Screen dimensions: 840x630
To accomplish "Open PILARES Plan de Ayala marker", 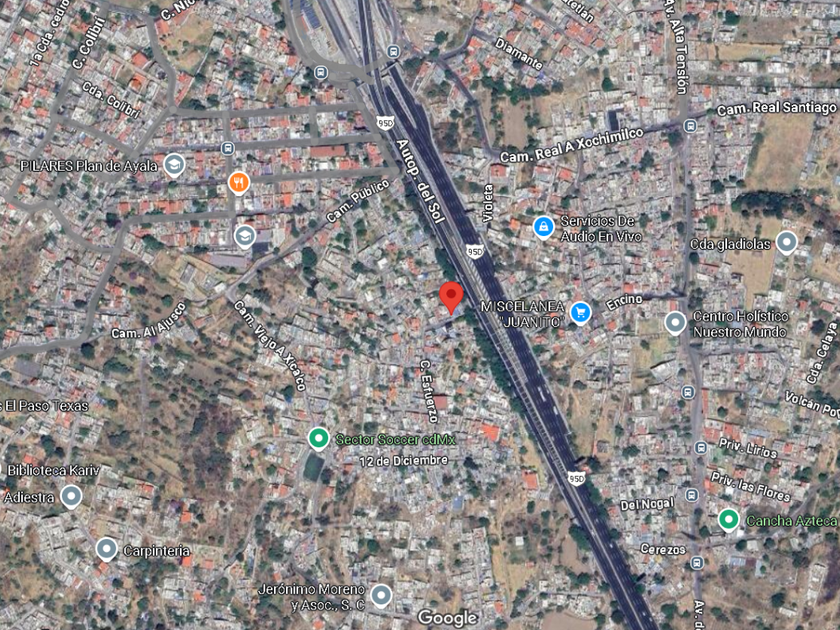I will point(174,165).
